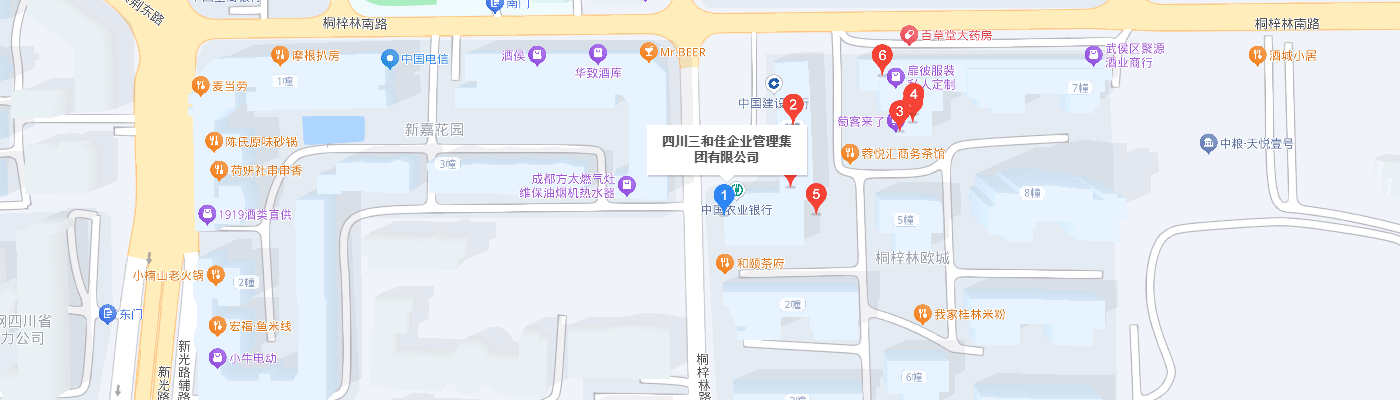The width and height of the screenshot is (1400, 400).
Task: Open red map marker number 3
Action: pos(899,112)
